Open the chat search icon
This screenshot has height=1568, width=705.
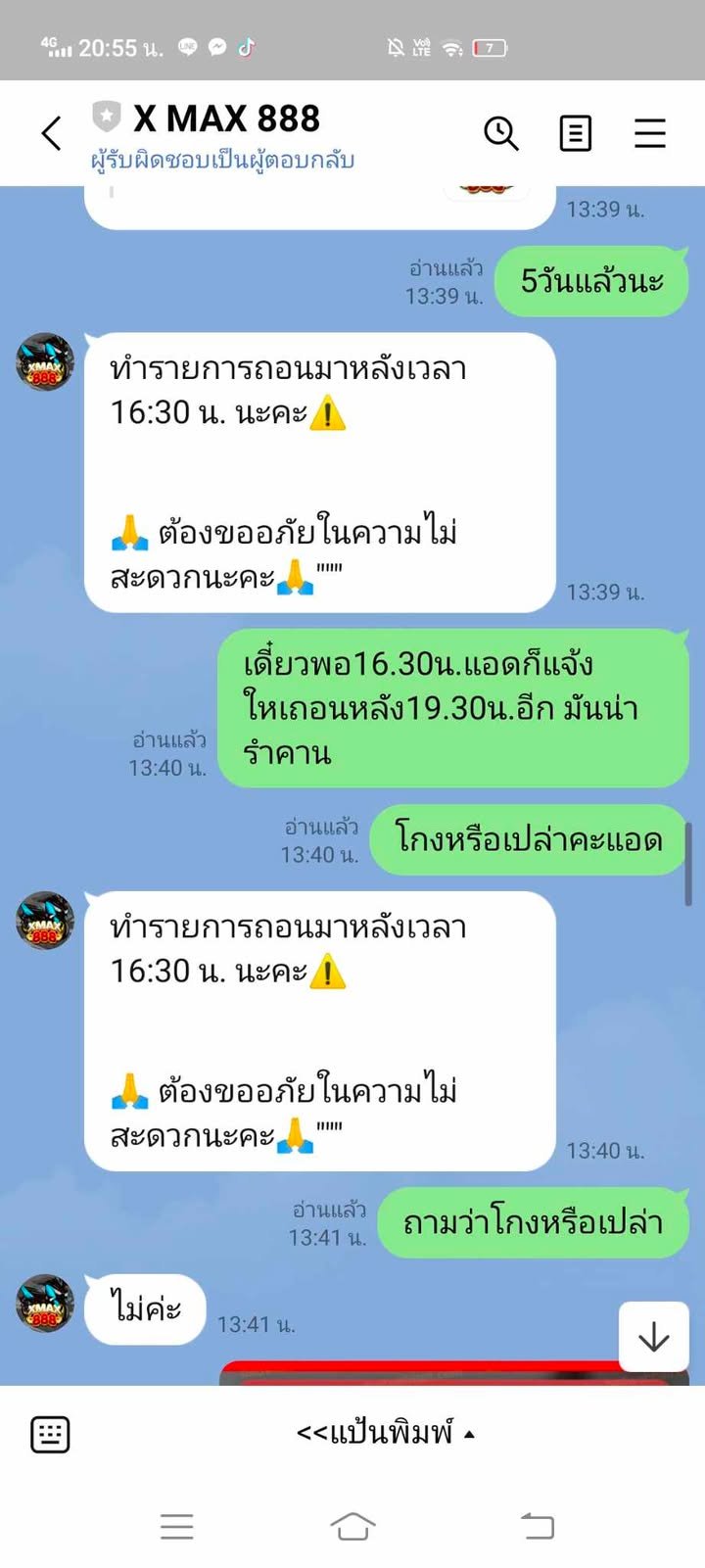[500, 133]
